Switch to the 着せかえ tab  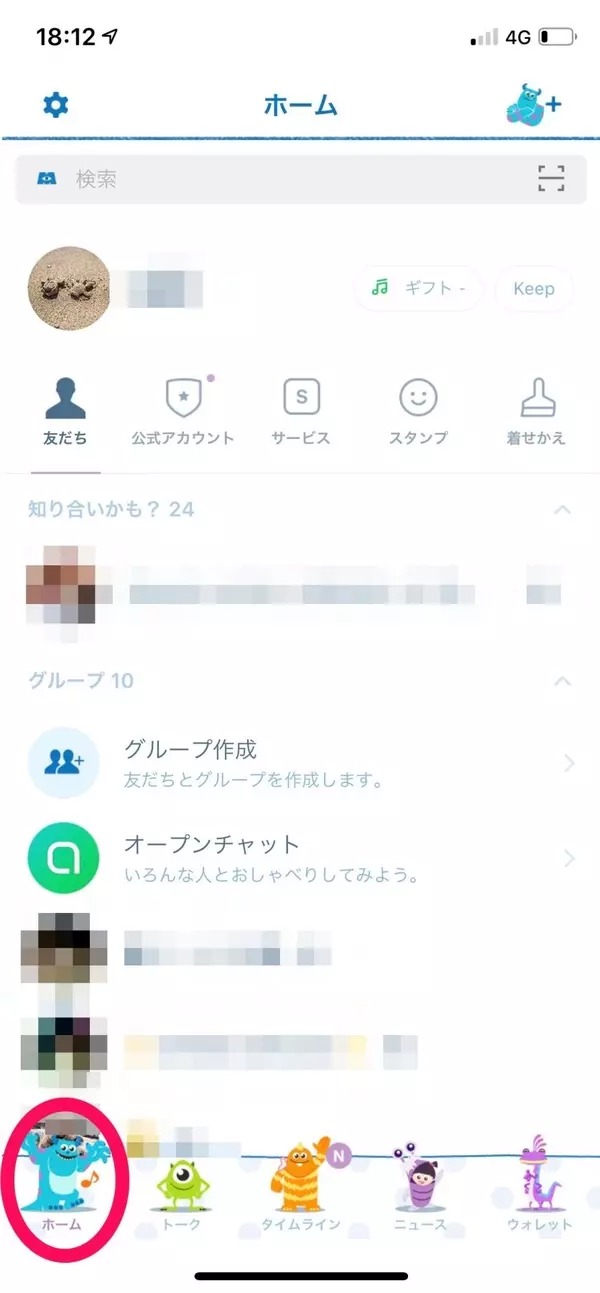point(536,412)
